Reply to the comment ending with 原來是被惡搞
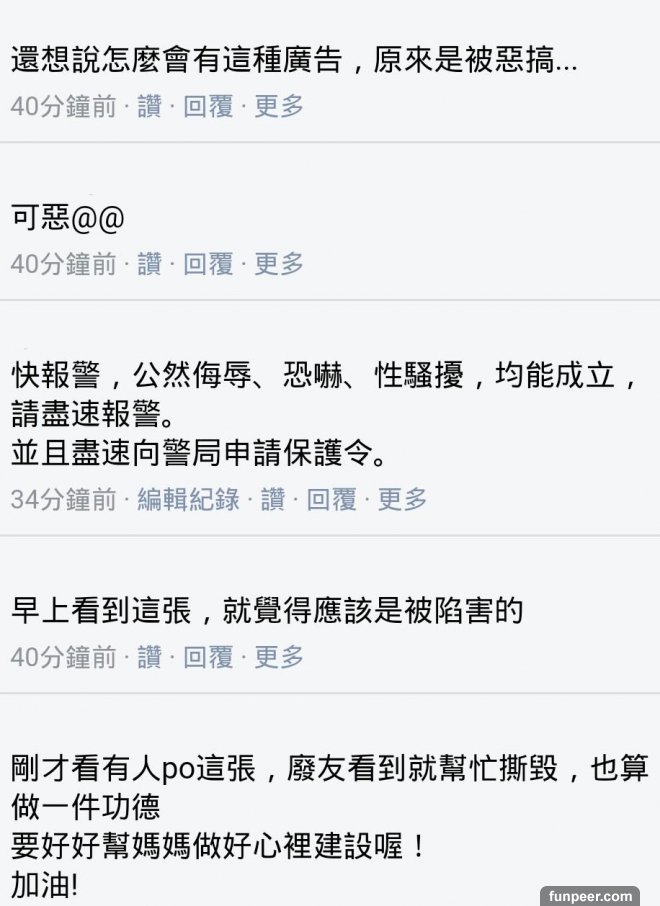 (208, 106)
